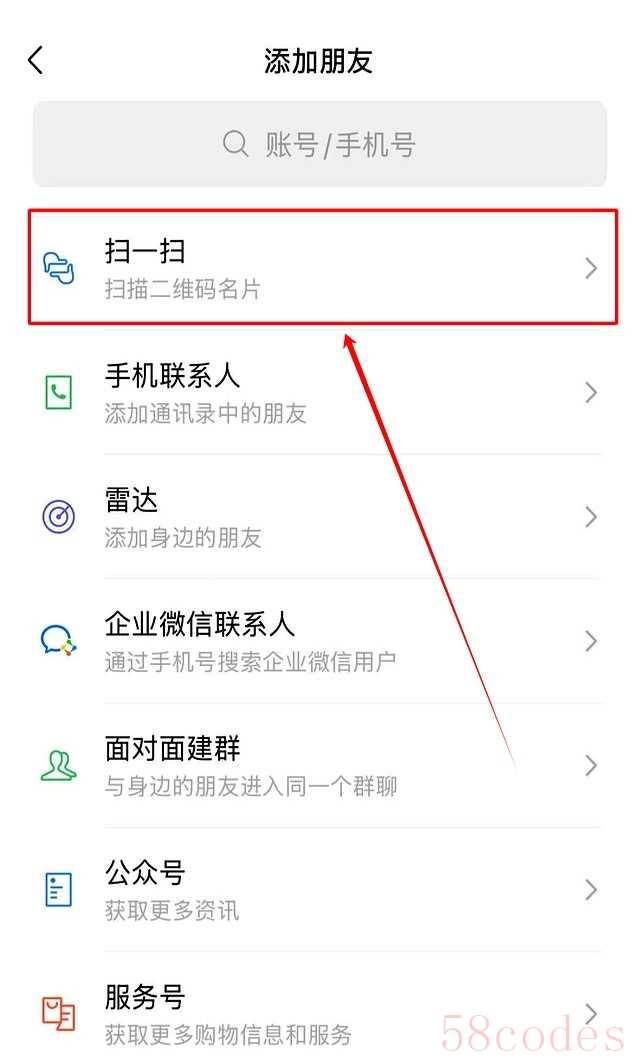This screenshot has width=640, height=1064.
Task: Select the 服务号 row
Action: click(320, 1012)
